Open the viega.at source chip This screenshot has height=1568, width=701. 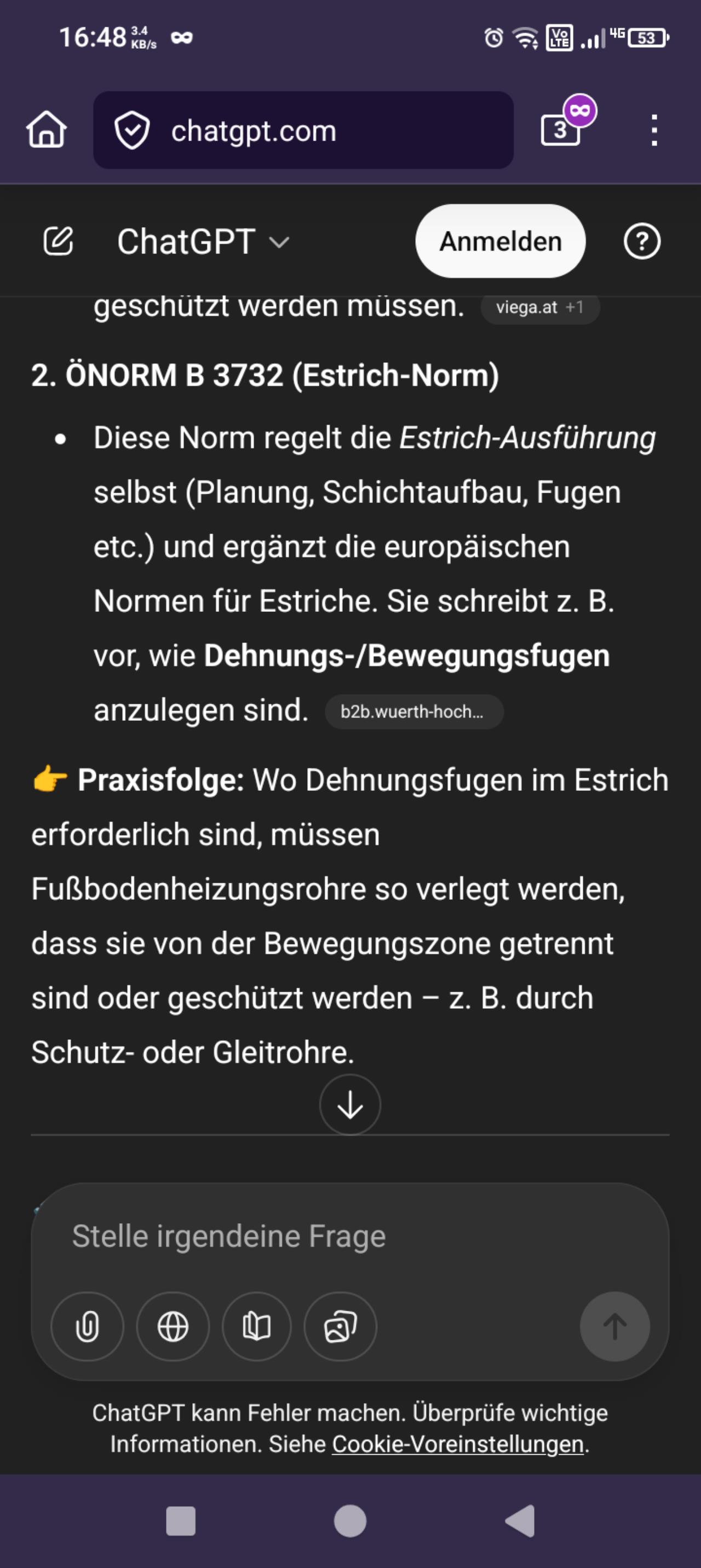(539, 308)
